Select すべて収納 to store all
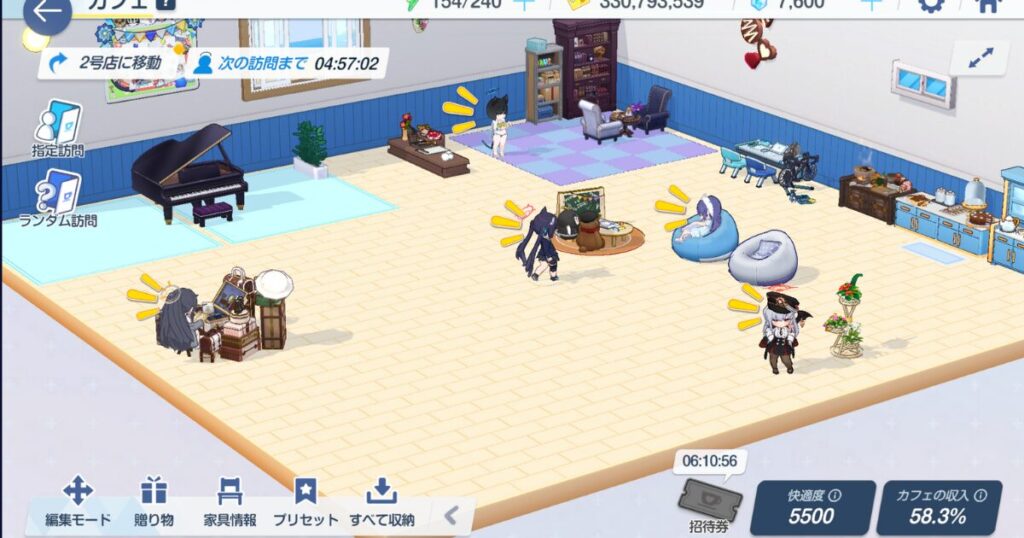1024x538 pixels. [381, 502]
